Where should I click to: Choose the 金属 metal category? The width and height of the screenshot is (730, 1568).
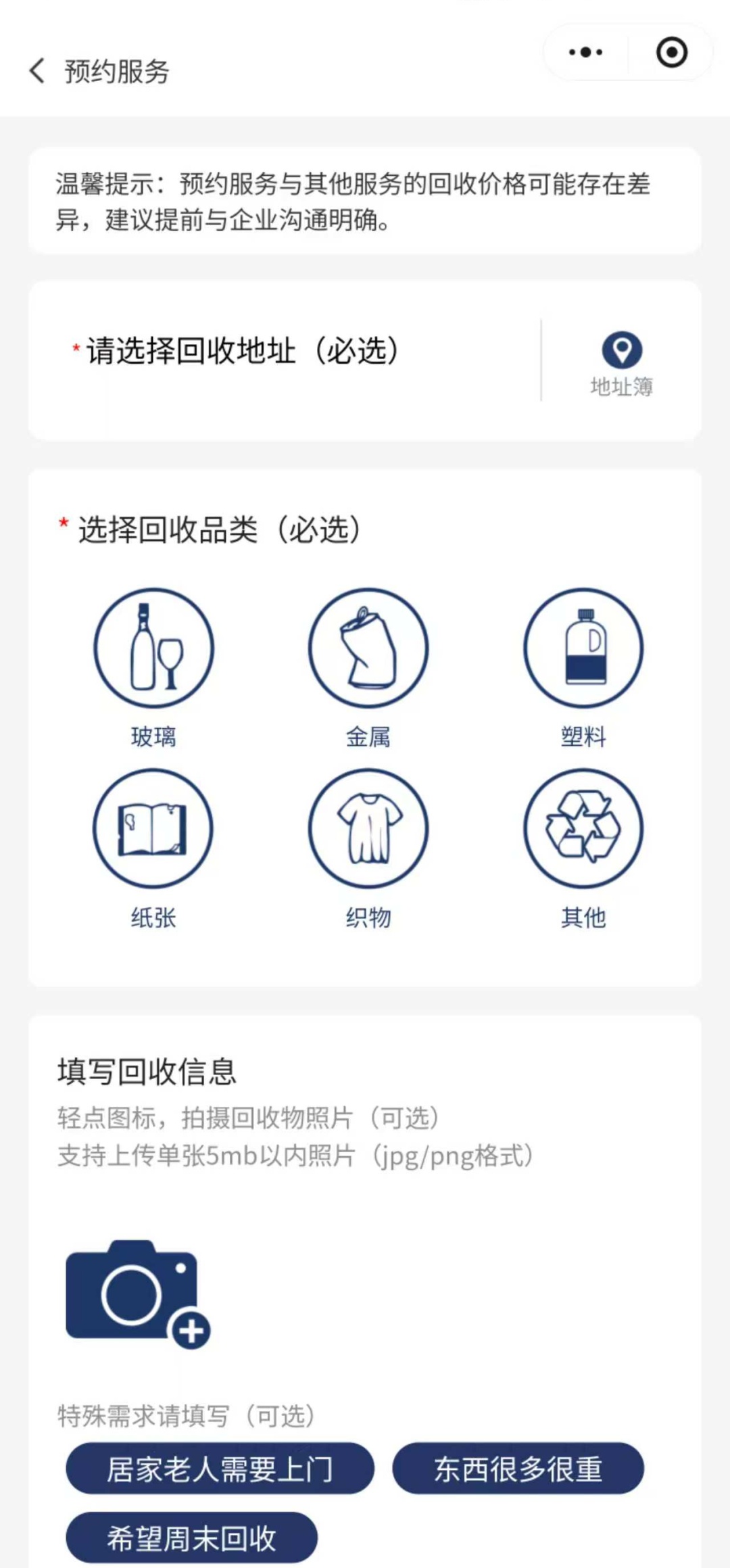368,648
